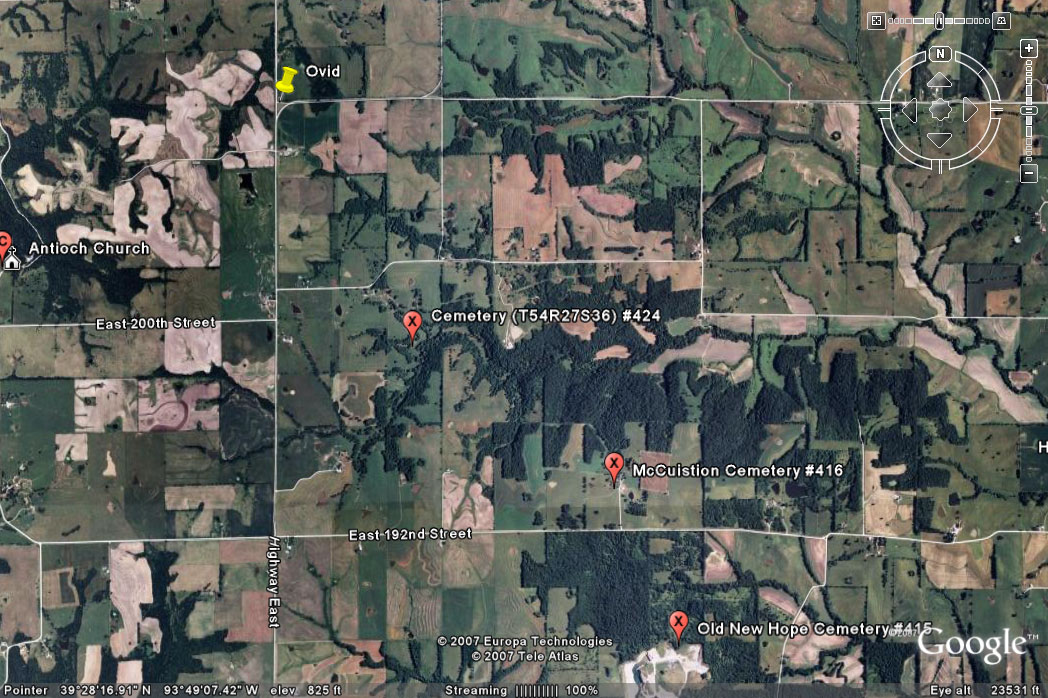This screenshot has height=698, width=1048.
Task: Tap the zoom slider handle
Action: point(1030,110)
